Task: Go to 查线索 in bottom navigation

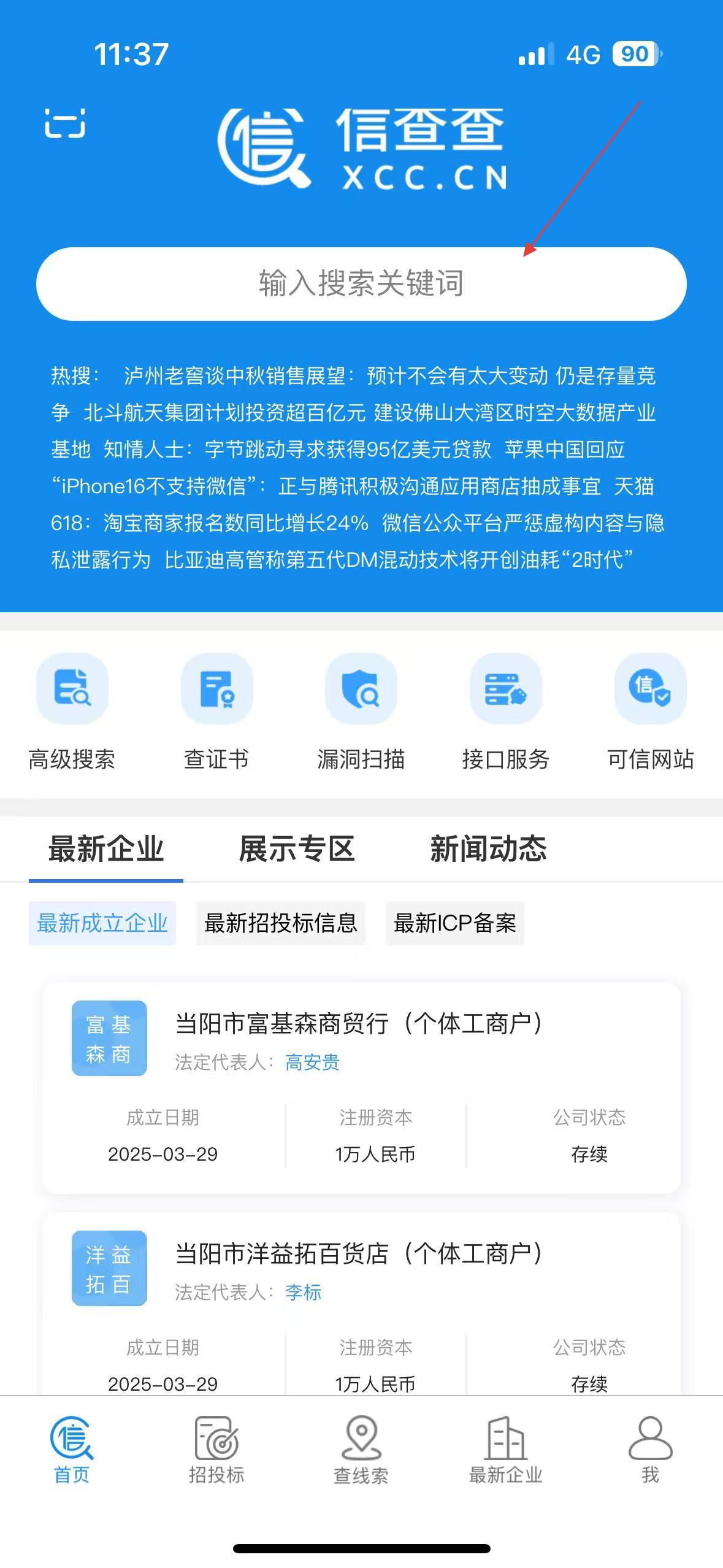Action: (361, 1450)
